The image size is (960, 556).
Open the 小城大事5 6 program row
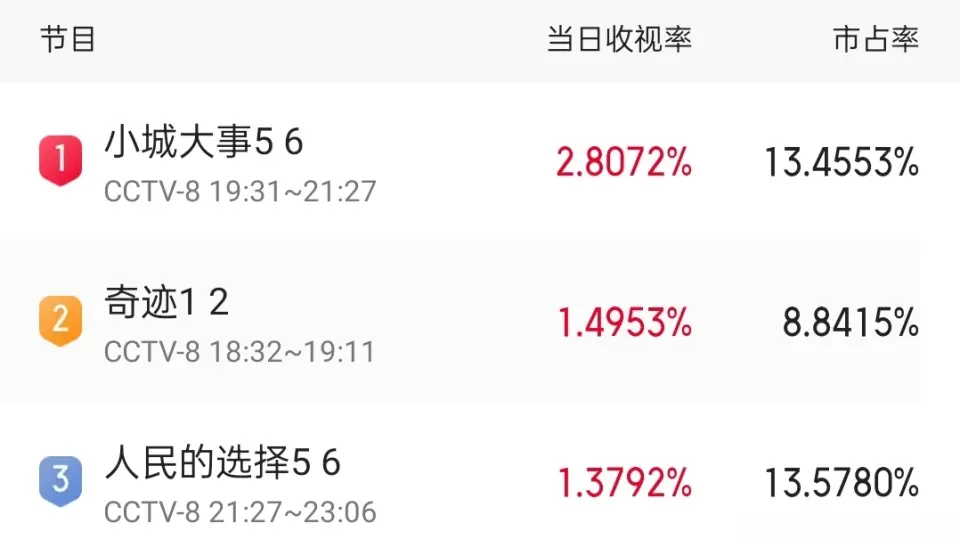205,143
